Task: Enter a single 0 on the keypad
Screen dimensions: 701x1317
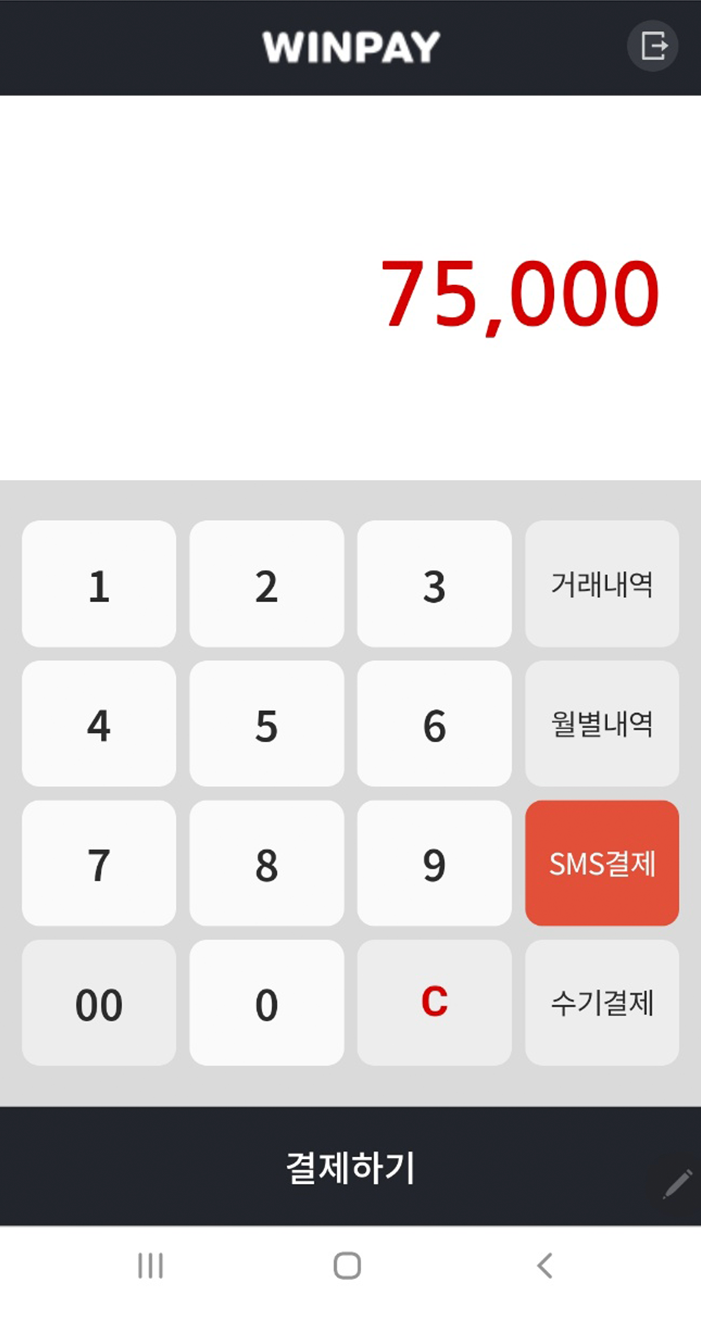Action: 266,1003
